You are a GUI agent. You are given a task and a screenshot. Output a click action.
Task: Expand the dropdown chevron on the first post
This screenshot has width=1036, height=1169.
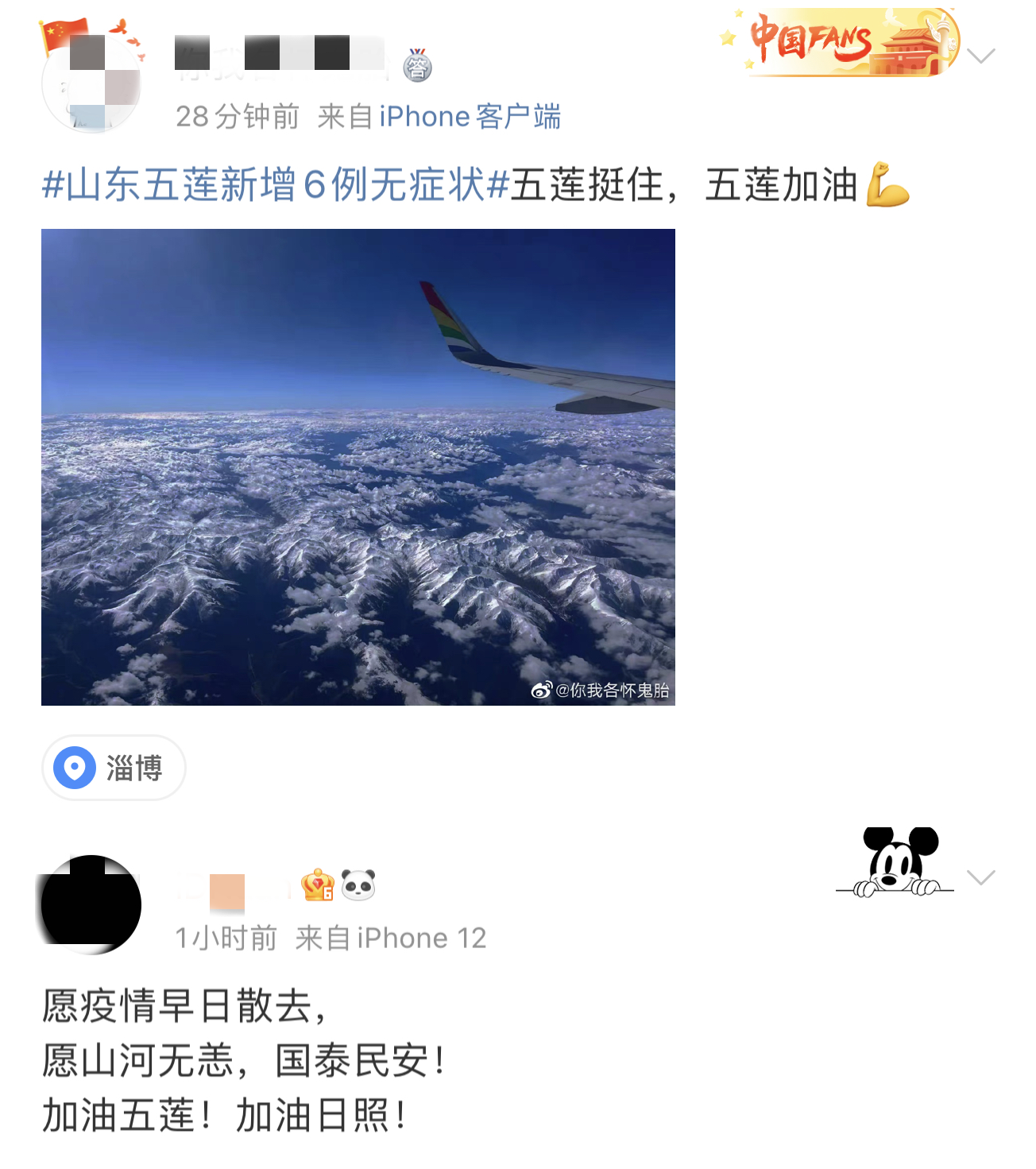pos(981,56)
